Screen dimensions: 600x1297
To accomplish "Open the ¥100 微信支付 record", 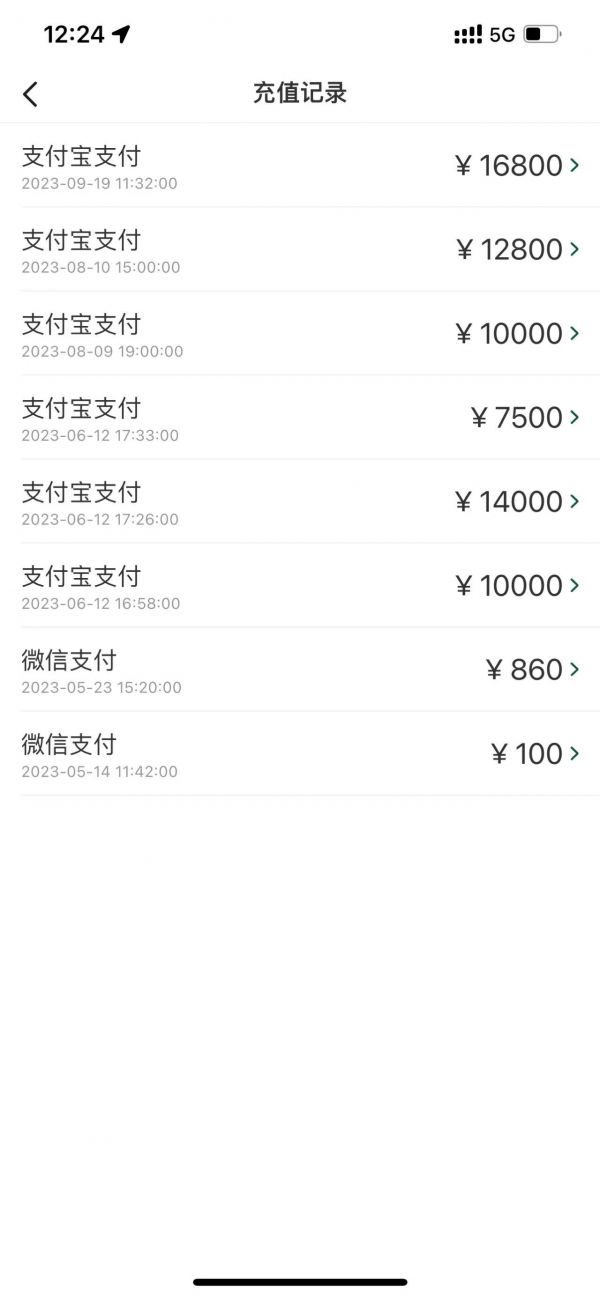I will pyautogui.click(x=300, y=754).
